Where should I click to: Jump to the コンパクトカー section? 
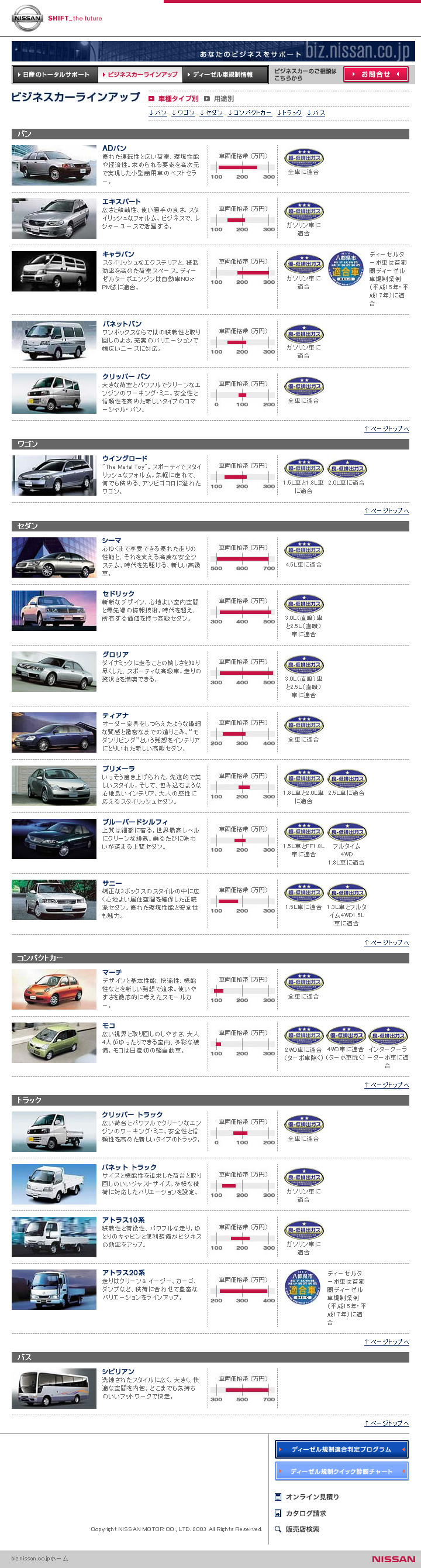250,112
